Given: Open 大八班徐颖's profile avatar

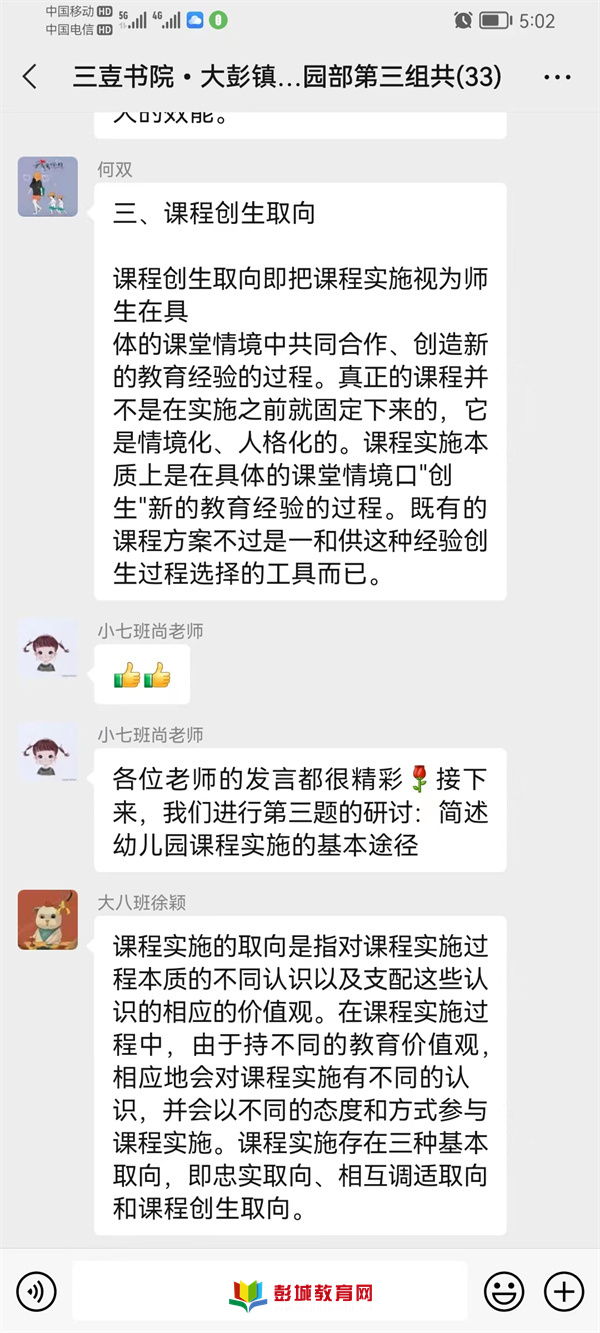Looking at the screenshot, I should (48, 920).
